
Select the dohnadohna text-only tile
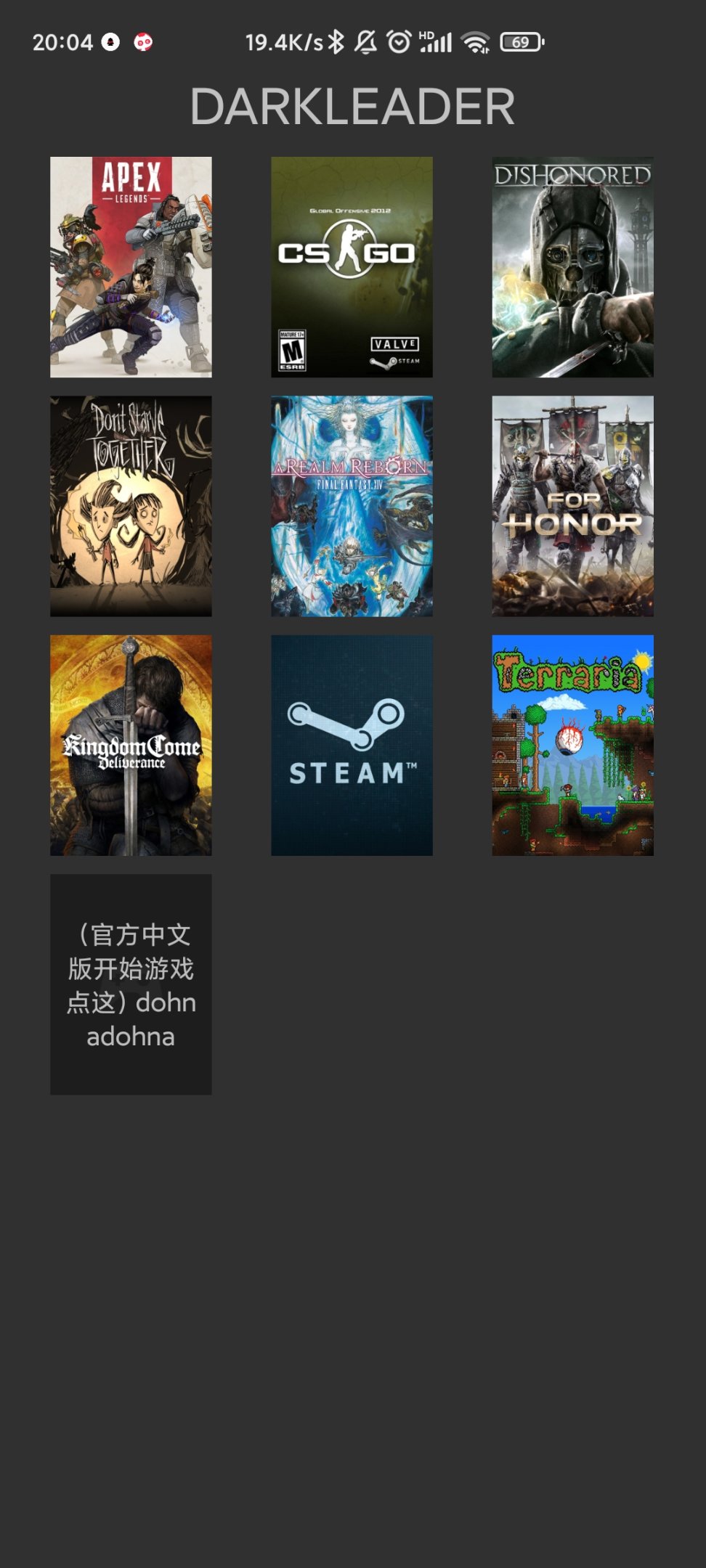[131, 984]
